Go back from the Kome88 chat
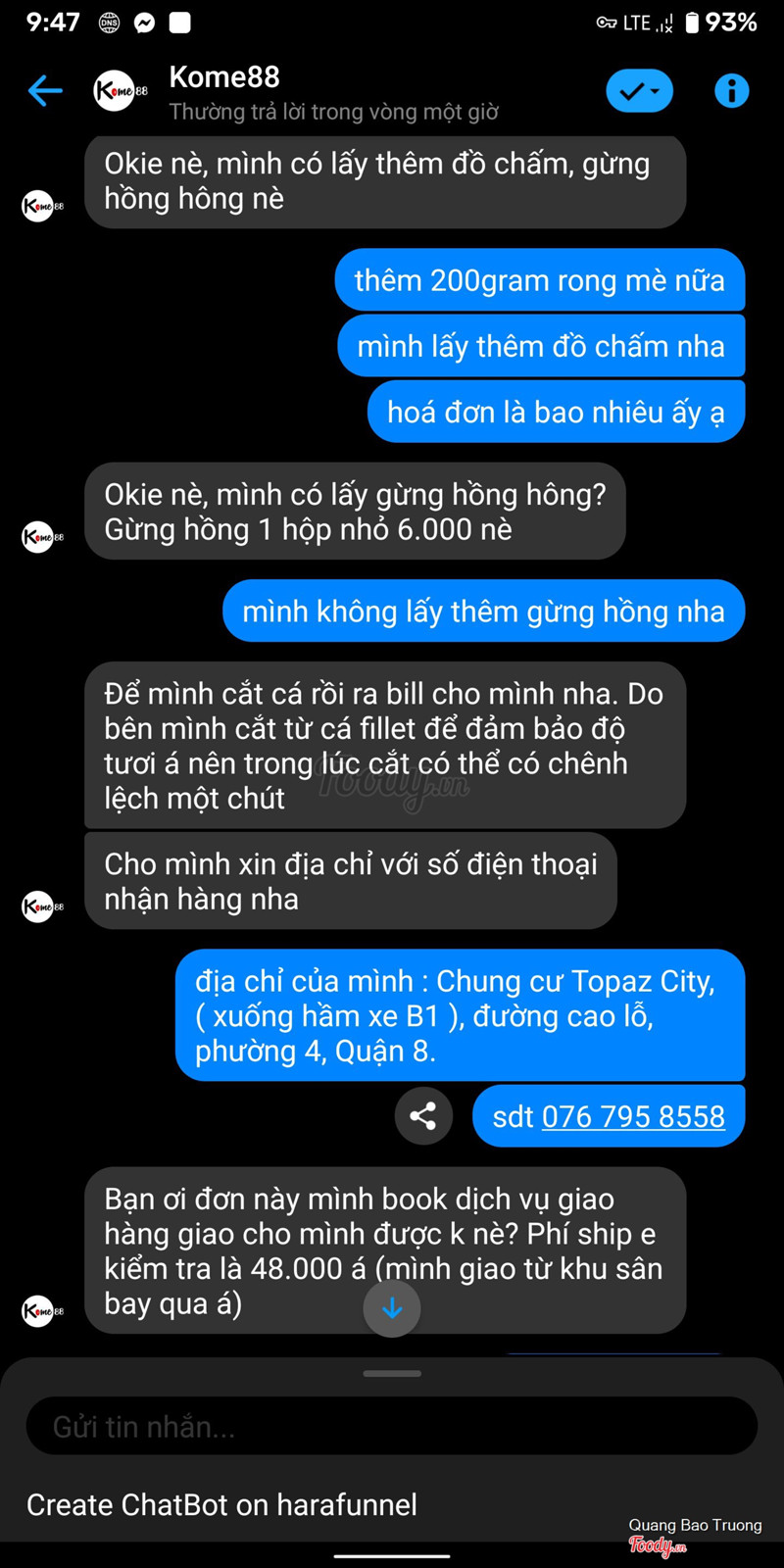This screenshot has height=1568, width=784. [45, 91]
